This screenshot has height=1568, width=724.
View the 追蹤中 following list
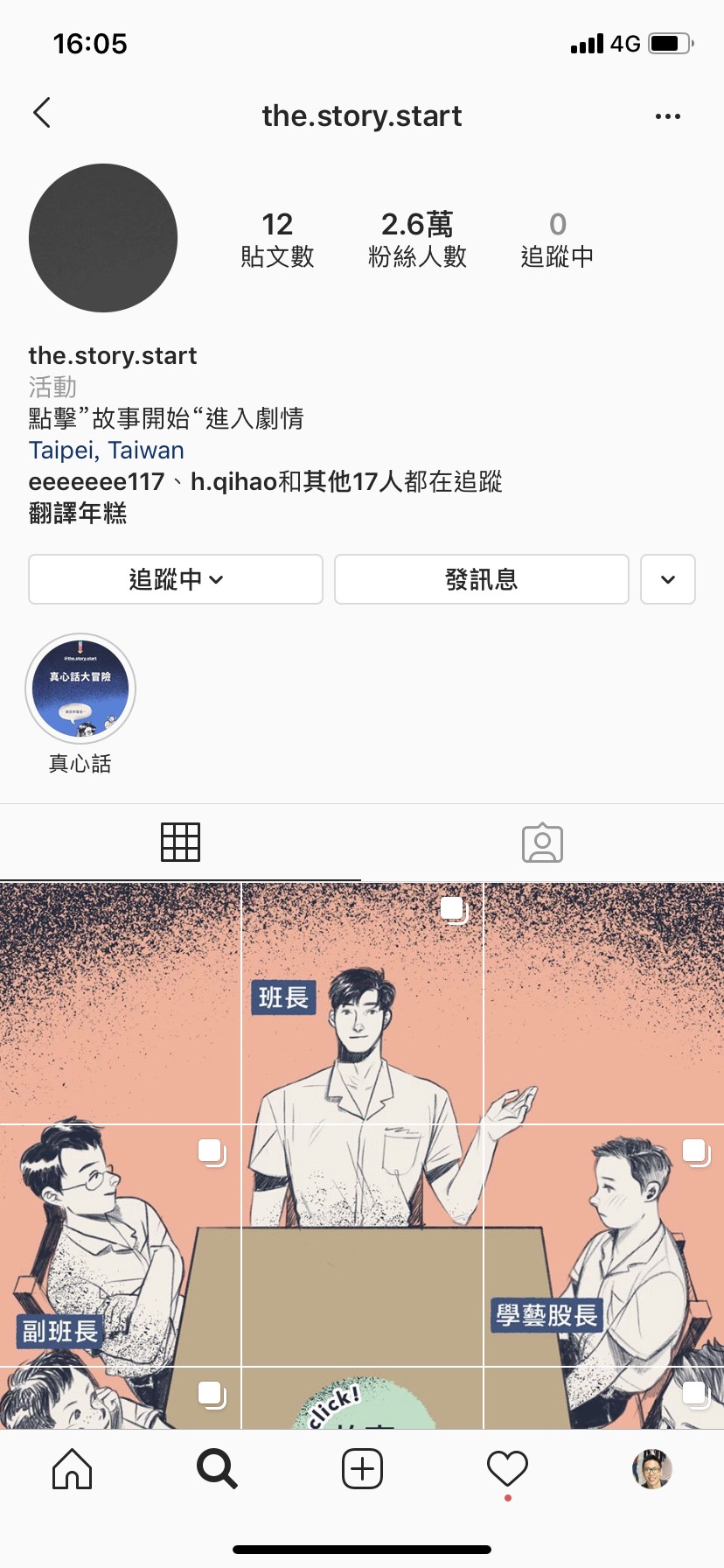[557, 239]
